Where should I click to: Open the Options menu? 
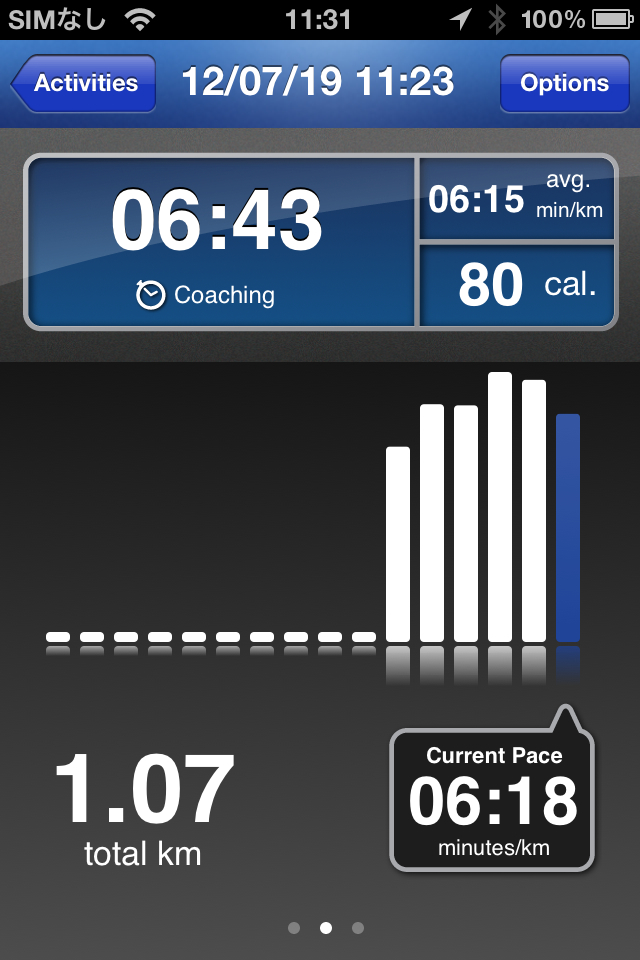564,83
